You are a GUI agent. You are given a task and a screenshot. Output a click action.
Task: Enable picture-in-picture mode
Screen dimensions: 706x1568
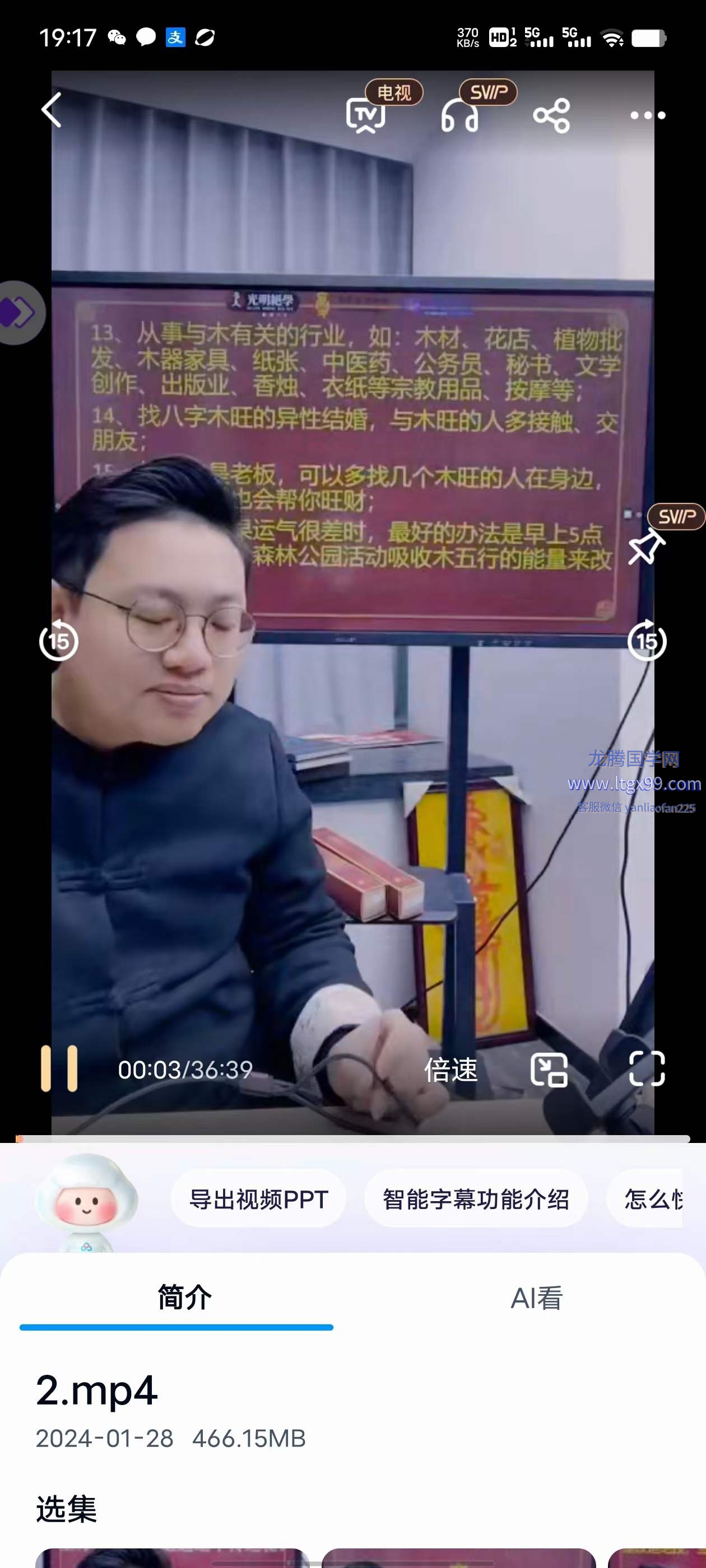[x=549, y=1070]
